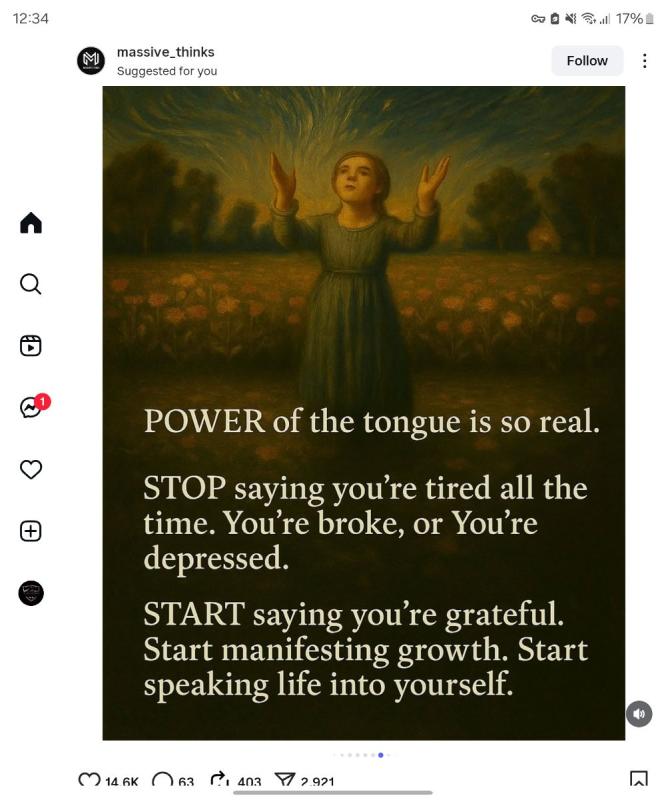Viewport: 666px width, 800px height.
Task: Unmute the post's audio
Action: (x=639, y=714)
